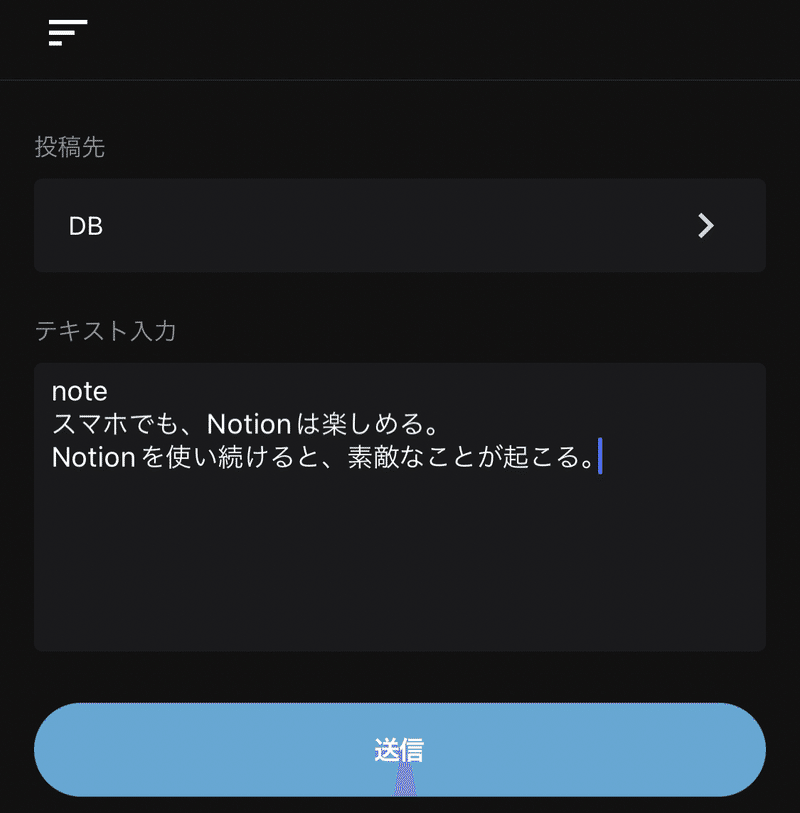This screenshot has width=800, height=813.
Task: Select the DB text on the destination card
Action: [86, 225]
